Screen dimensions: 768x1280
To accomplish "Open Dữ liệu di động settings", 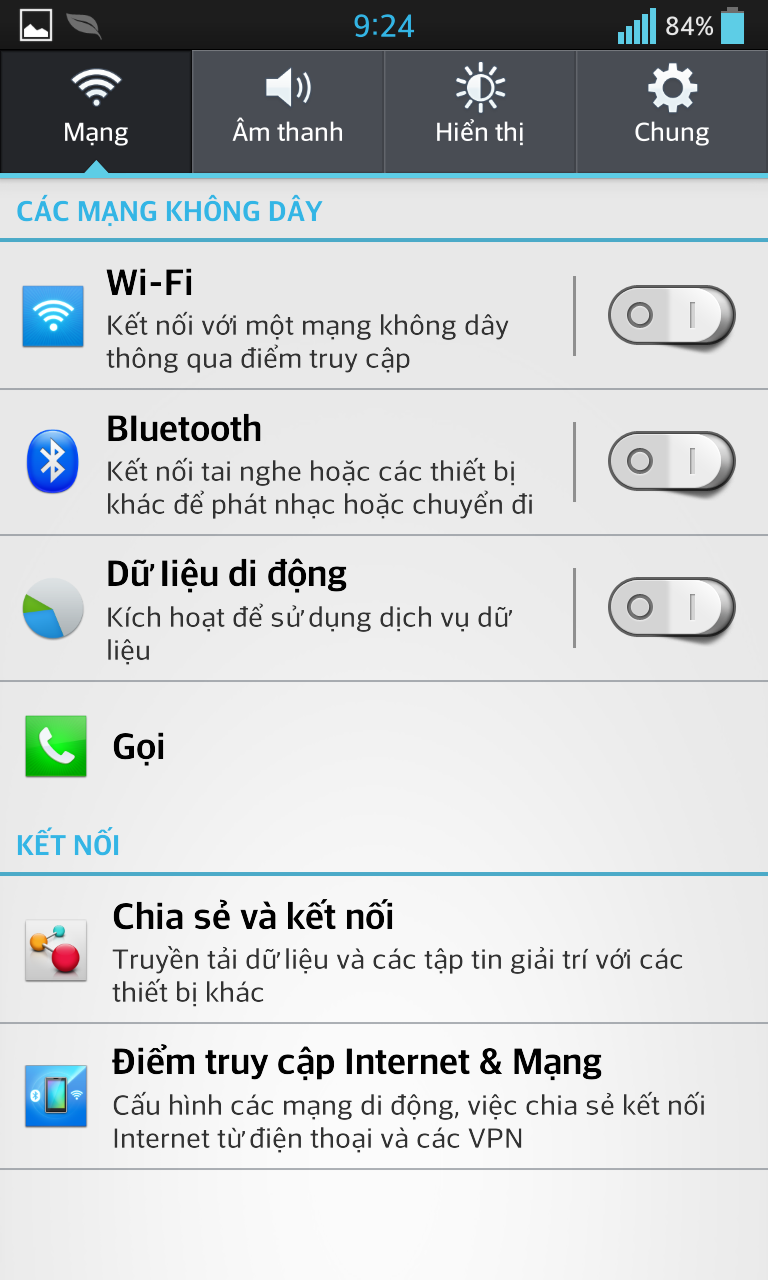I will [x=286, y=608].
